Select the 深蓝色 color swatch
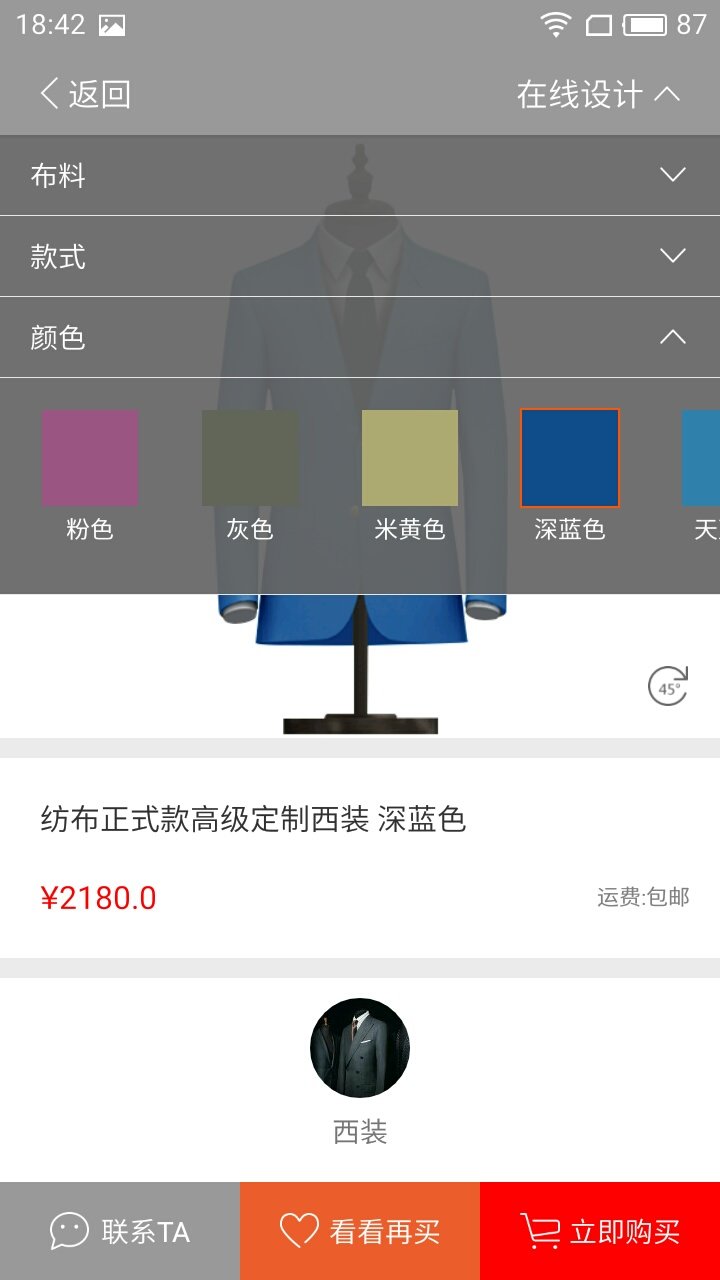Screen dimensions: 720x1280 570,458
